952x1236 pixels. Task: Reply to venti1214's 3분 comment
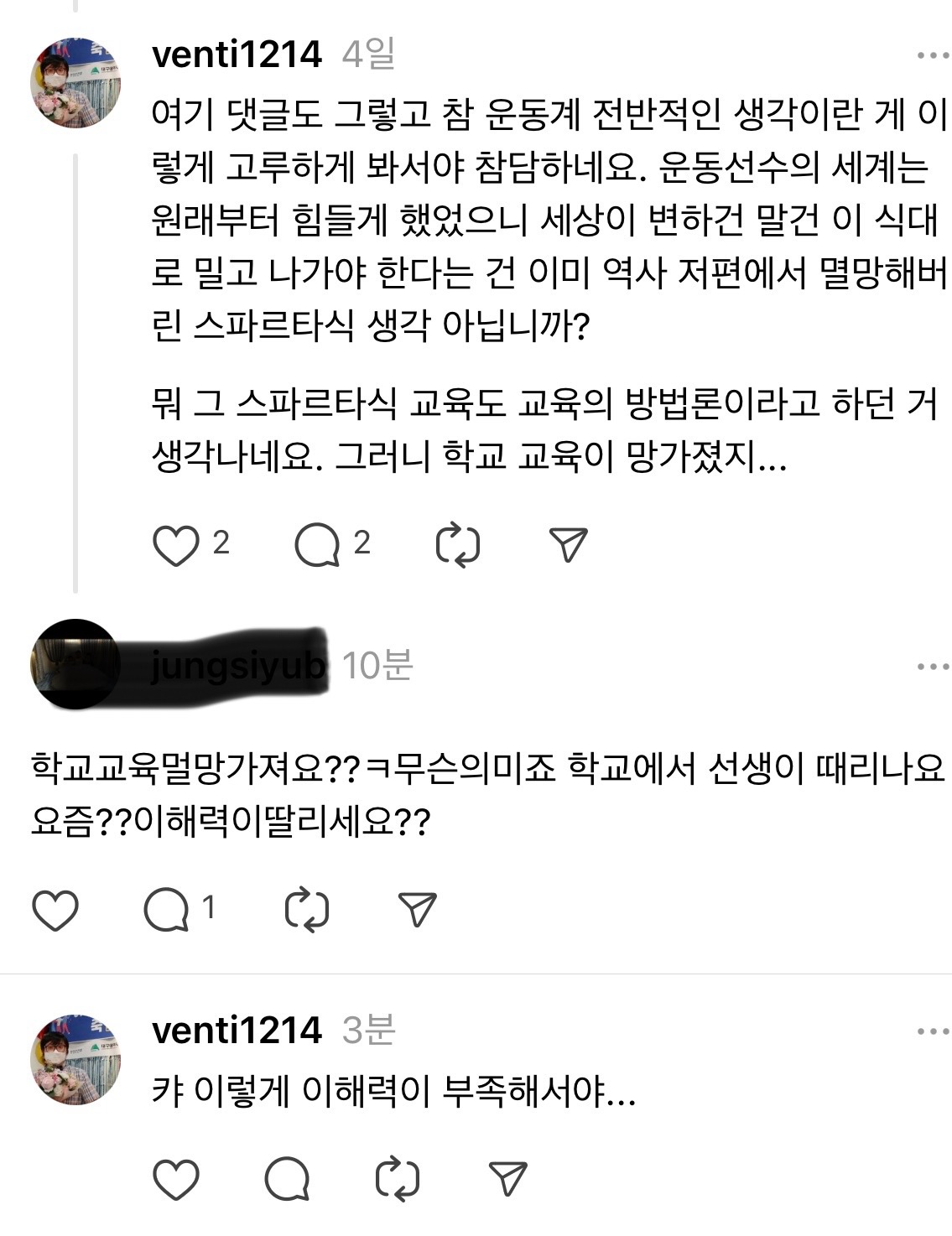287,1179
